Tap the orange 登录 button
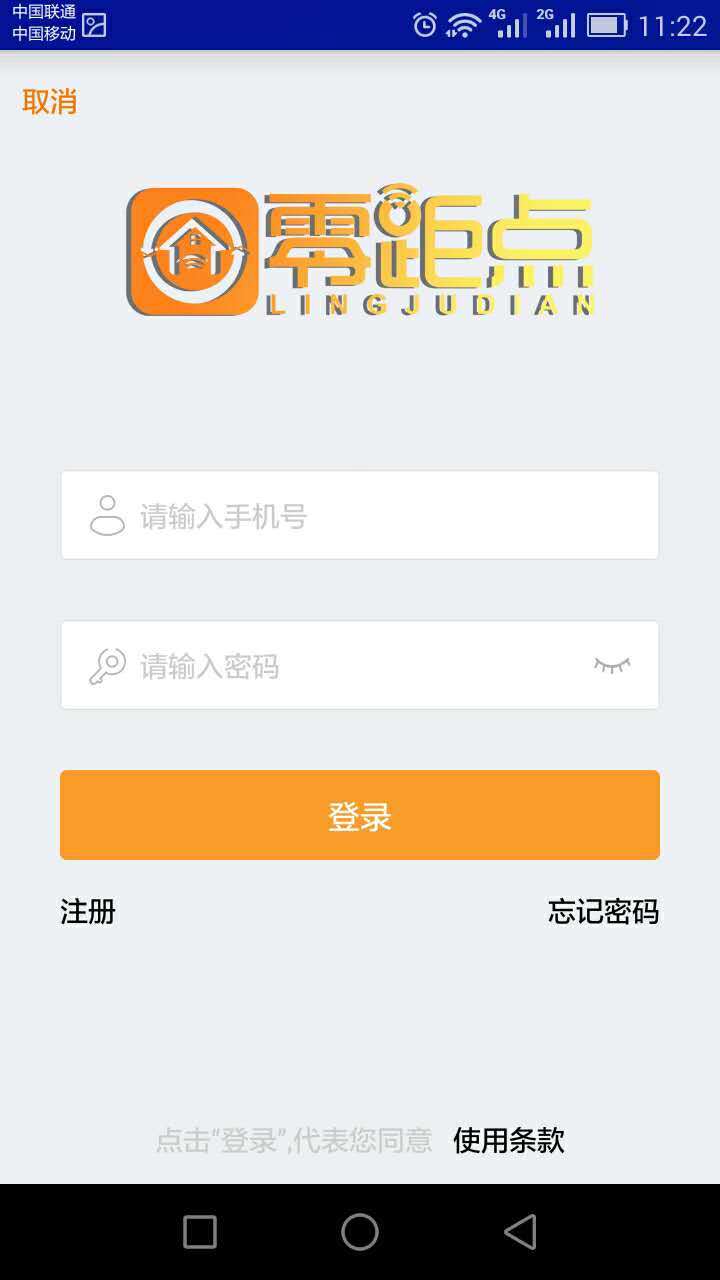This screenshot has height=1280, width=720. click(360, 815)
